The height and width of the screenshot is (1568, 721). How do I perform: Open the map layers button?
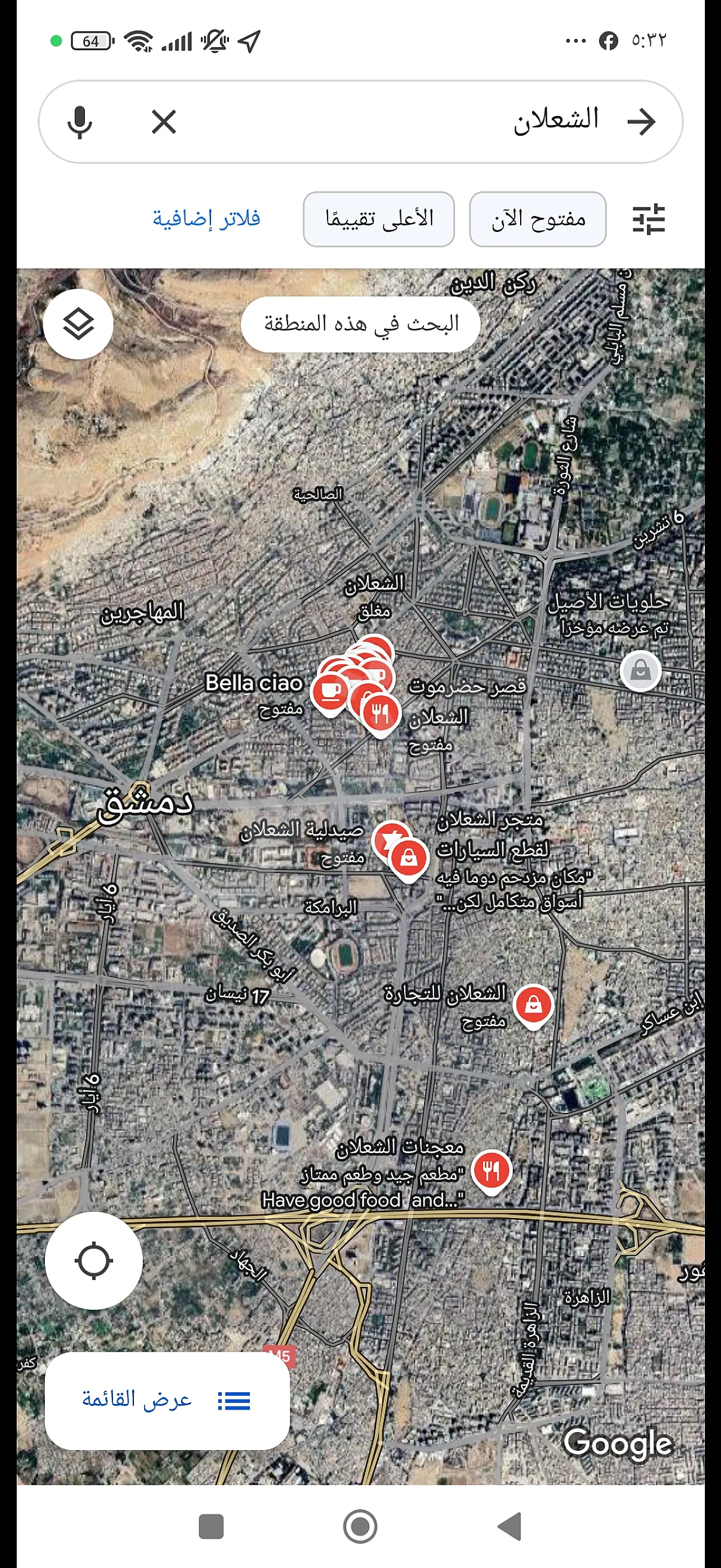78,324
